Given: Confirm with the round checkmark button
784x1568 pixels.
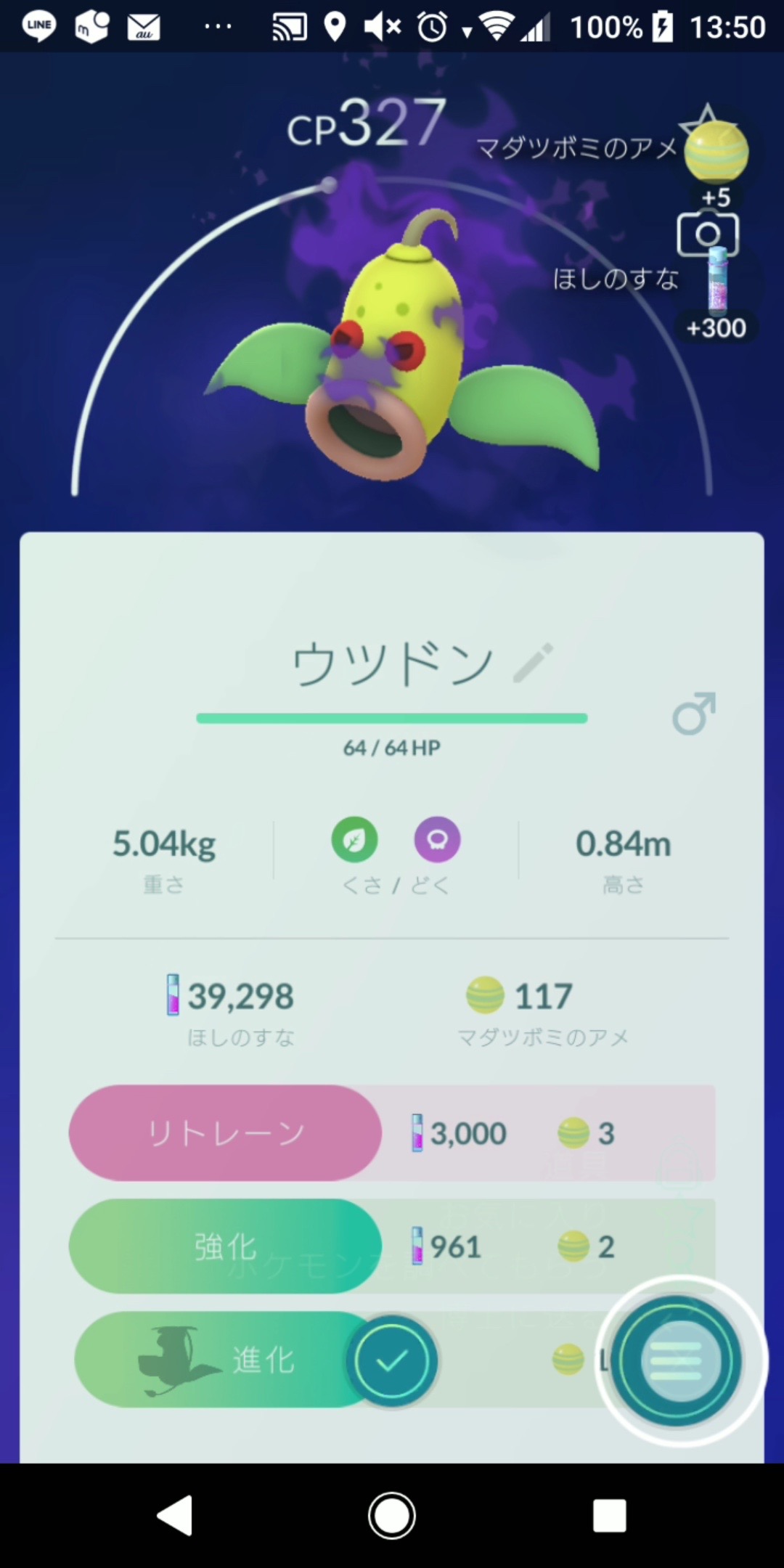Looking at the screenshot, I should tap(392, 1361).
